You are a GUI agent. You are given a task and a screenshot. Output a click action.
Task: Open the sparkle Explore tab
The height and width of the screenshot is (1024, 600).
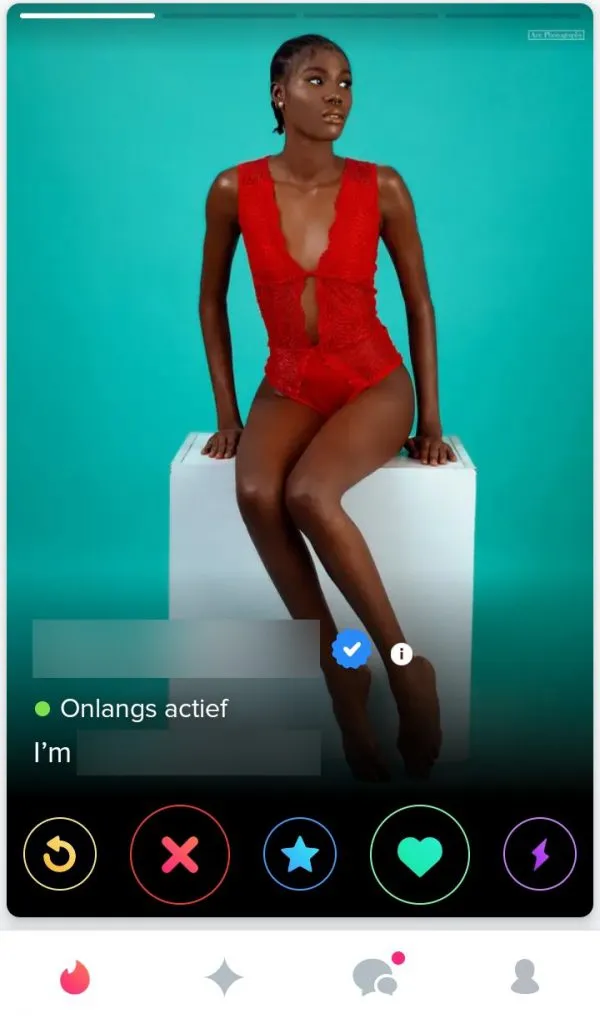(224, 977)
